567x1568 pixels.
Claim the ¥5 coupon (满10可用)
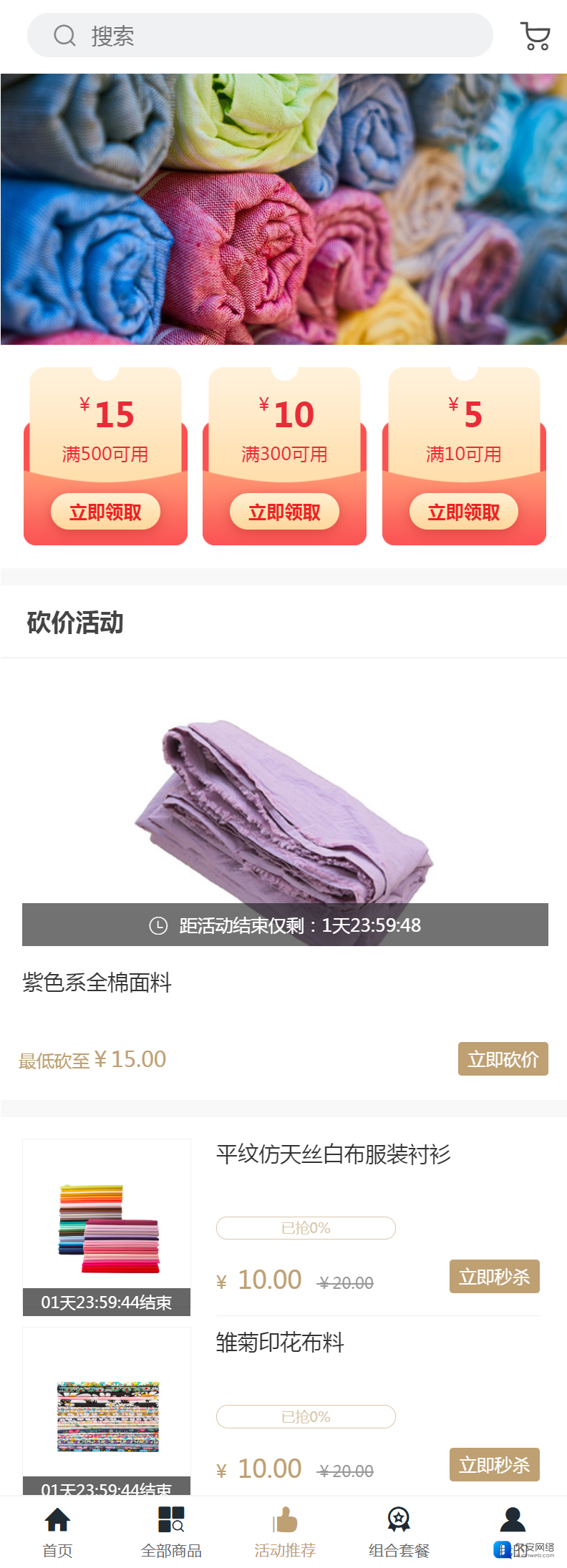(x=463, y=512)
